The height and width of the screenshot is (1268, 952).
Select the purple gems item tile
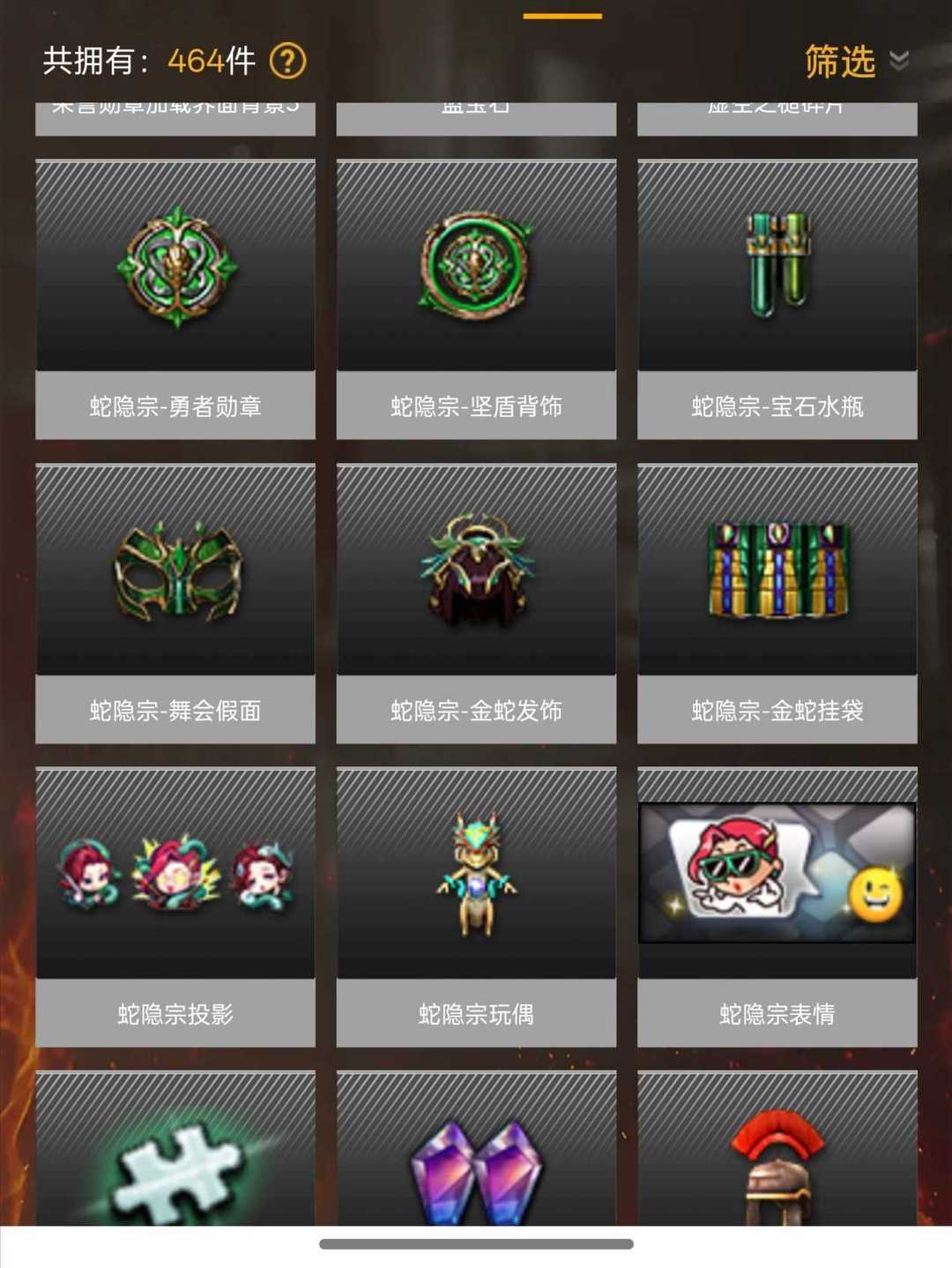476,1155
